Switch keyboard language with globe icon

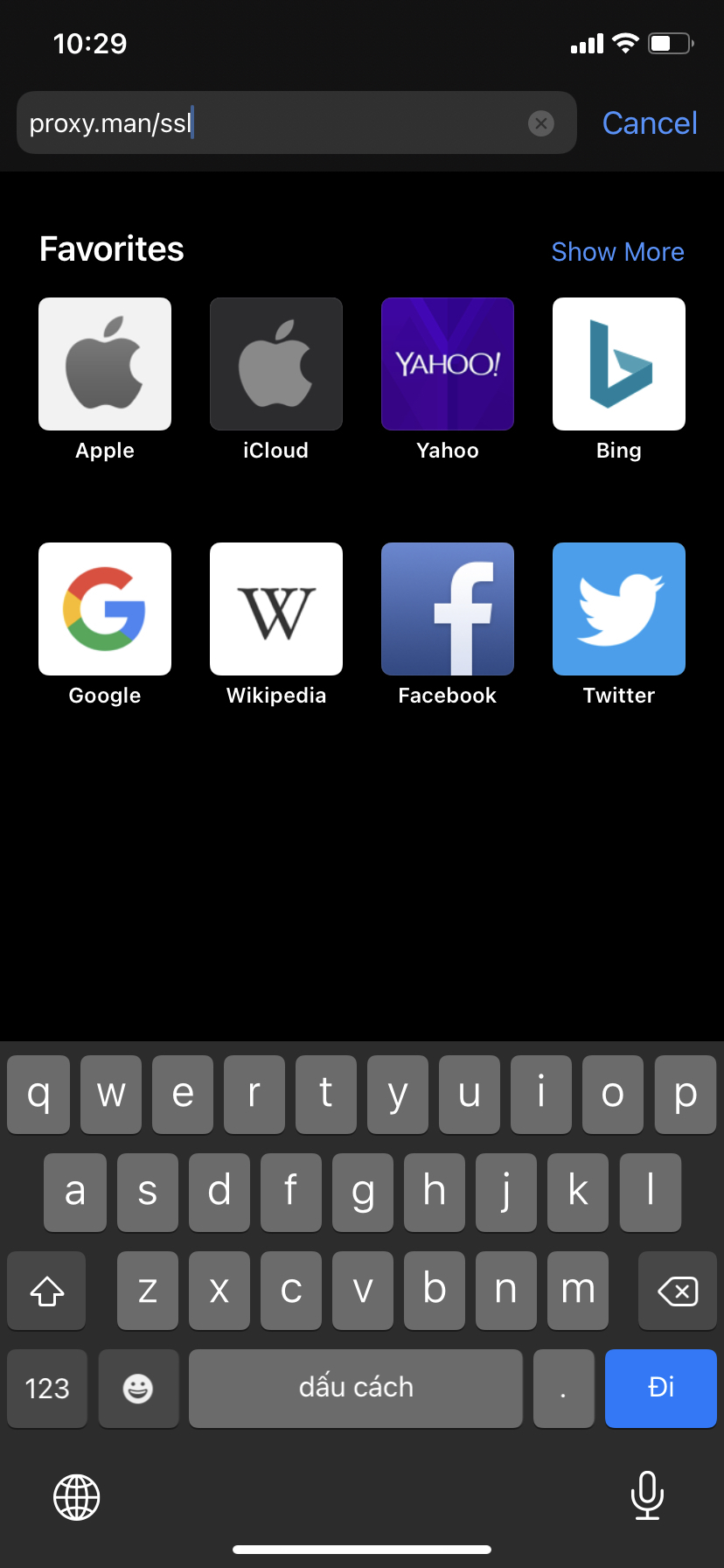point(77,1497)
